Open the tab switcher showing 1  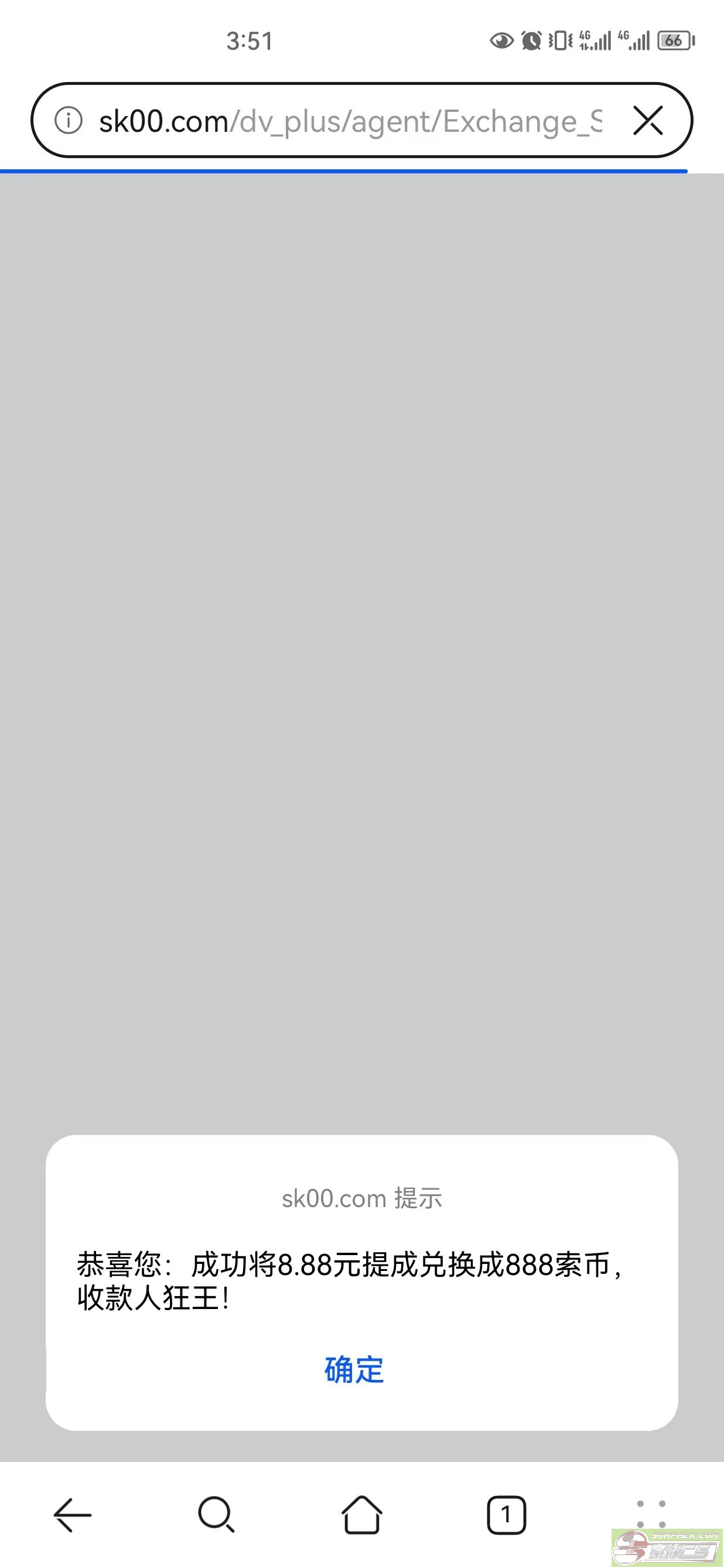click(x=506, y=1515)
